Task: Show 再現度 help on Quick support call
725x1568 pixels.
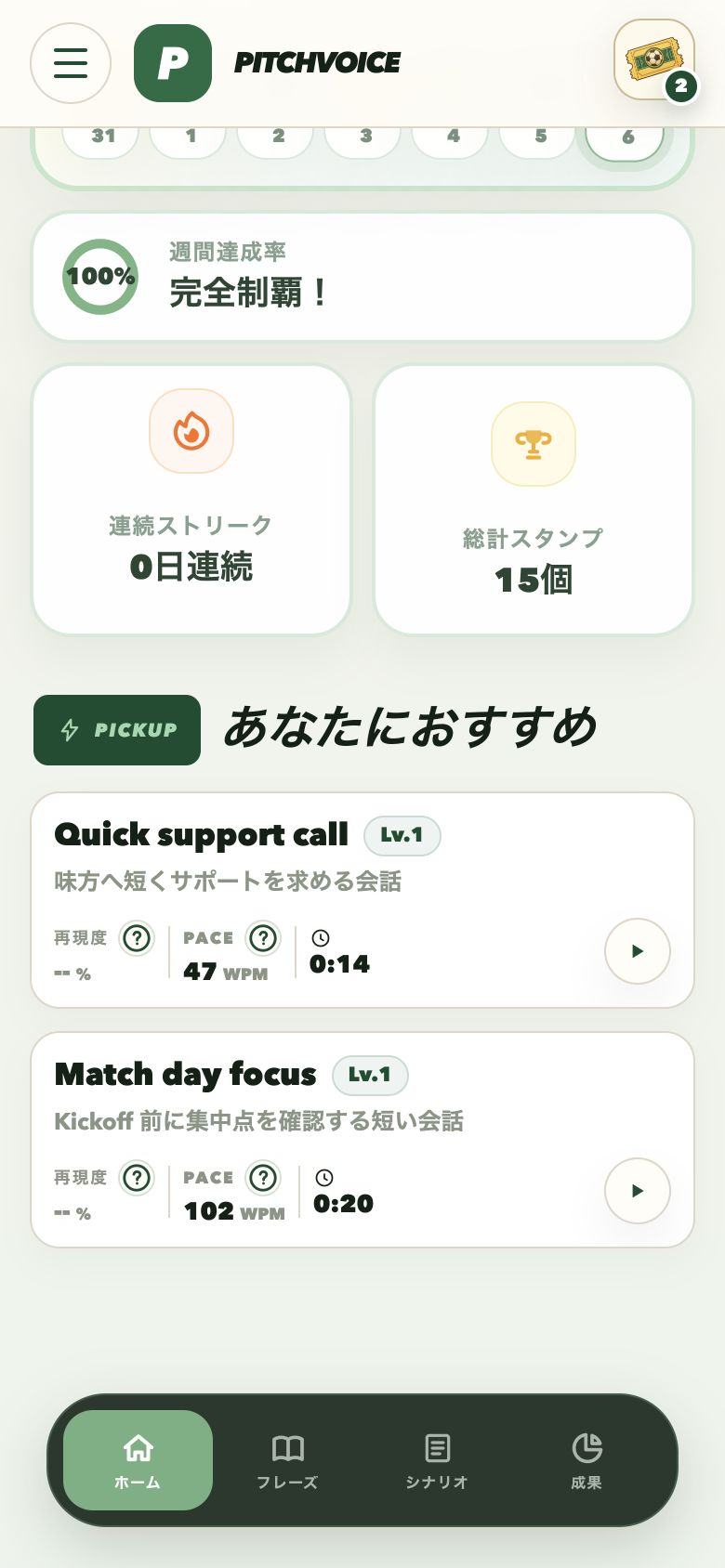Action: 138,938
